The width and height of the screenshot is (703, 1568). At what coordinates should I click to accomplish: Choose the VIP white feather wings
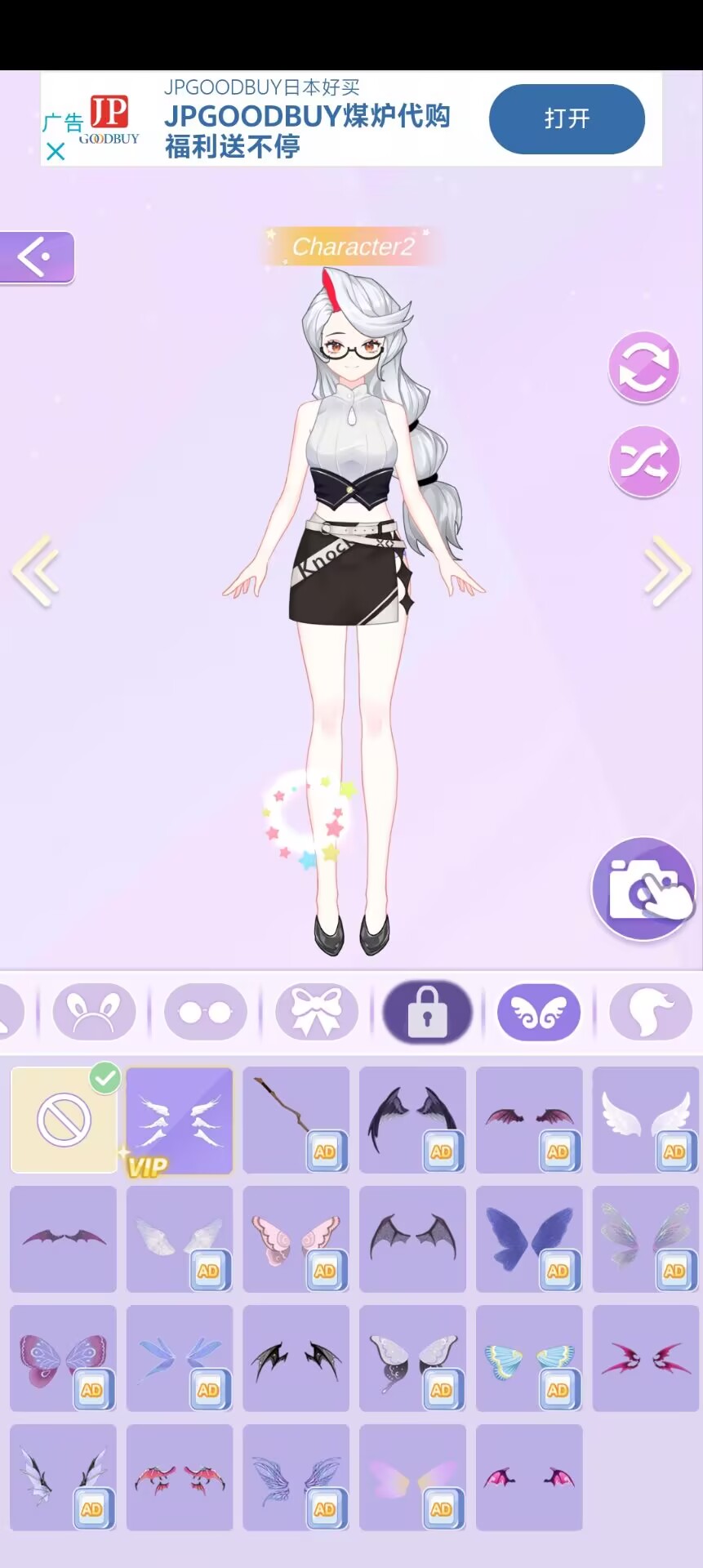point(180,1120)
